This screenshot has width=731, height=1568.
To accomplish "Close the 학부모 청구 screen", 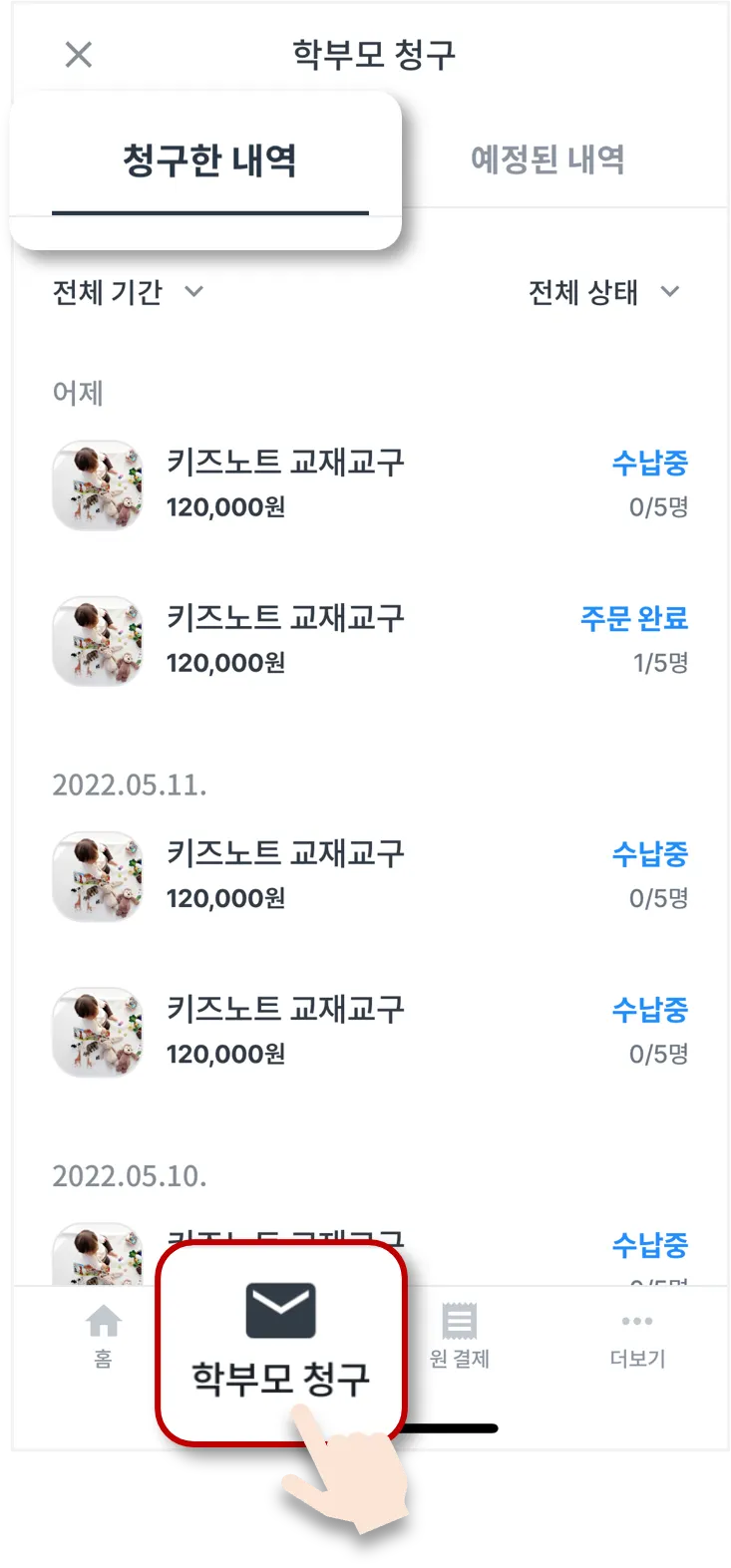I will click(x=78, y=55).
